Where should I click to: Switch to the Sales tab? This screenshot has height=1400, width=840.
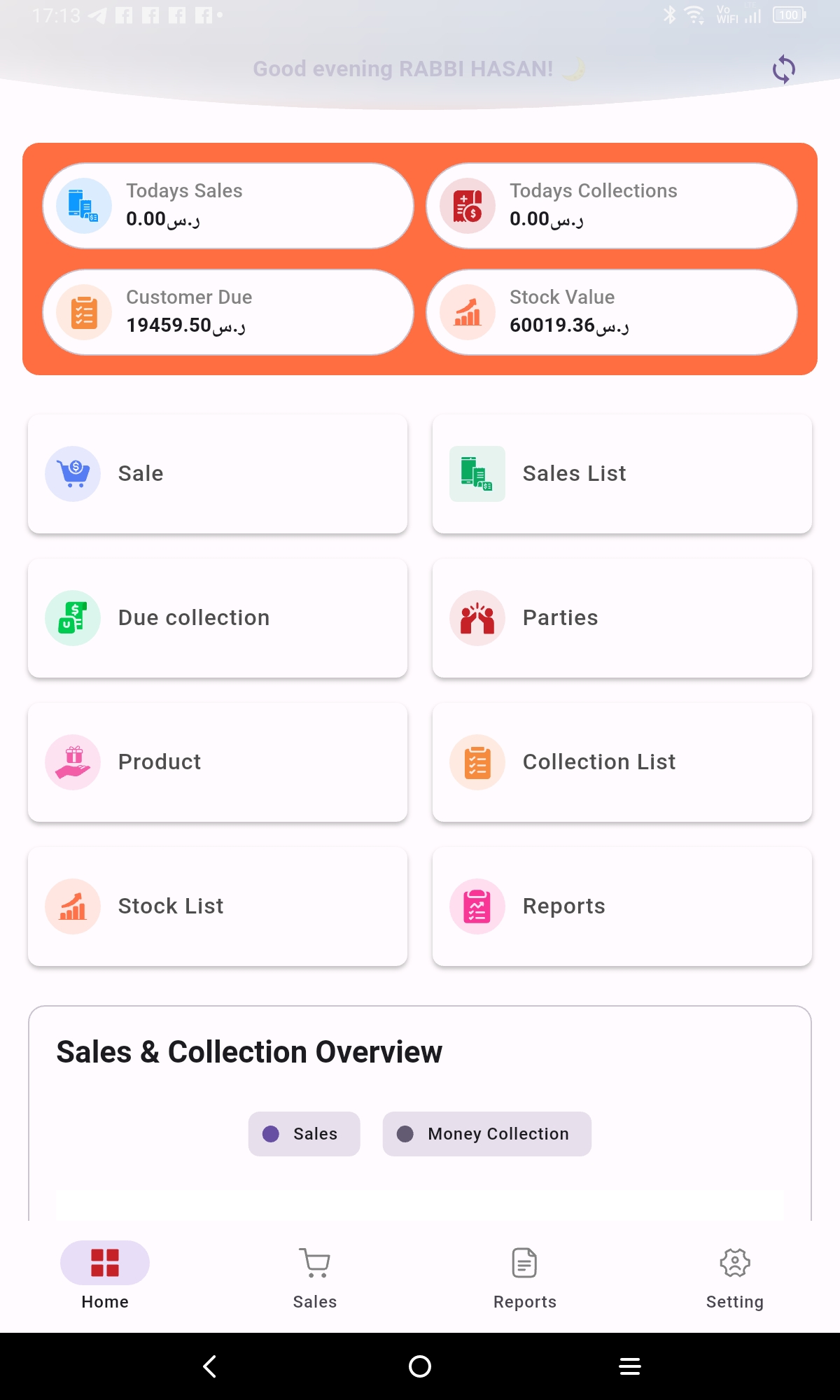pos(315,1277)
